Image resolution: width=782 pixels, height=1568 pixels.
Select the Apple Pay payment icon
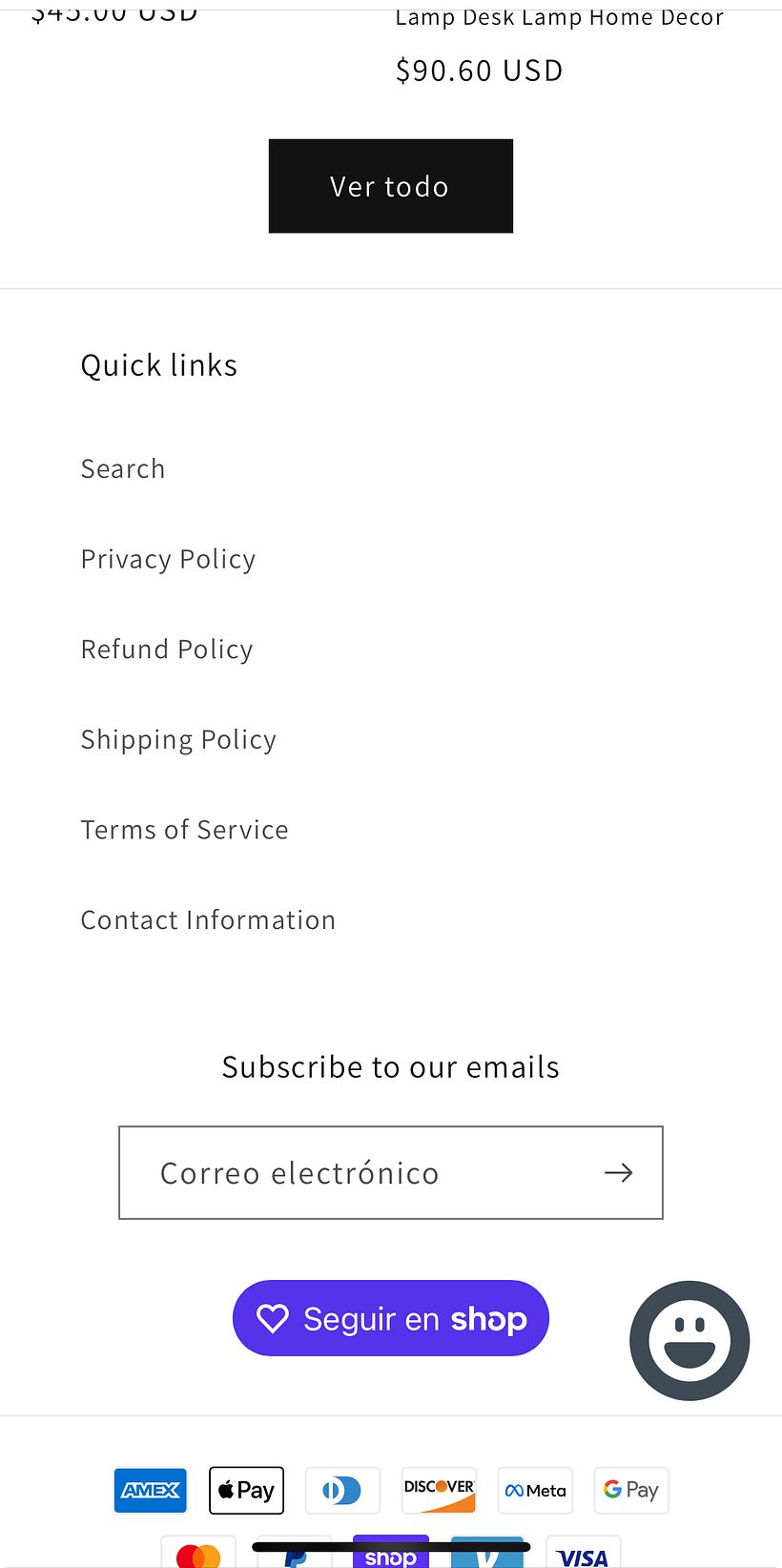tap(246, 1490)
